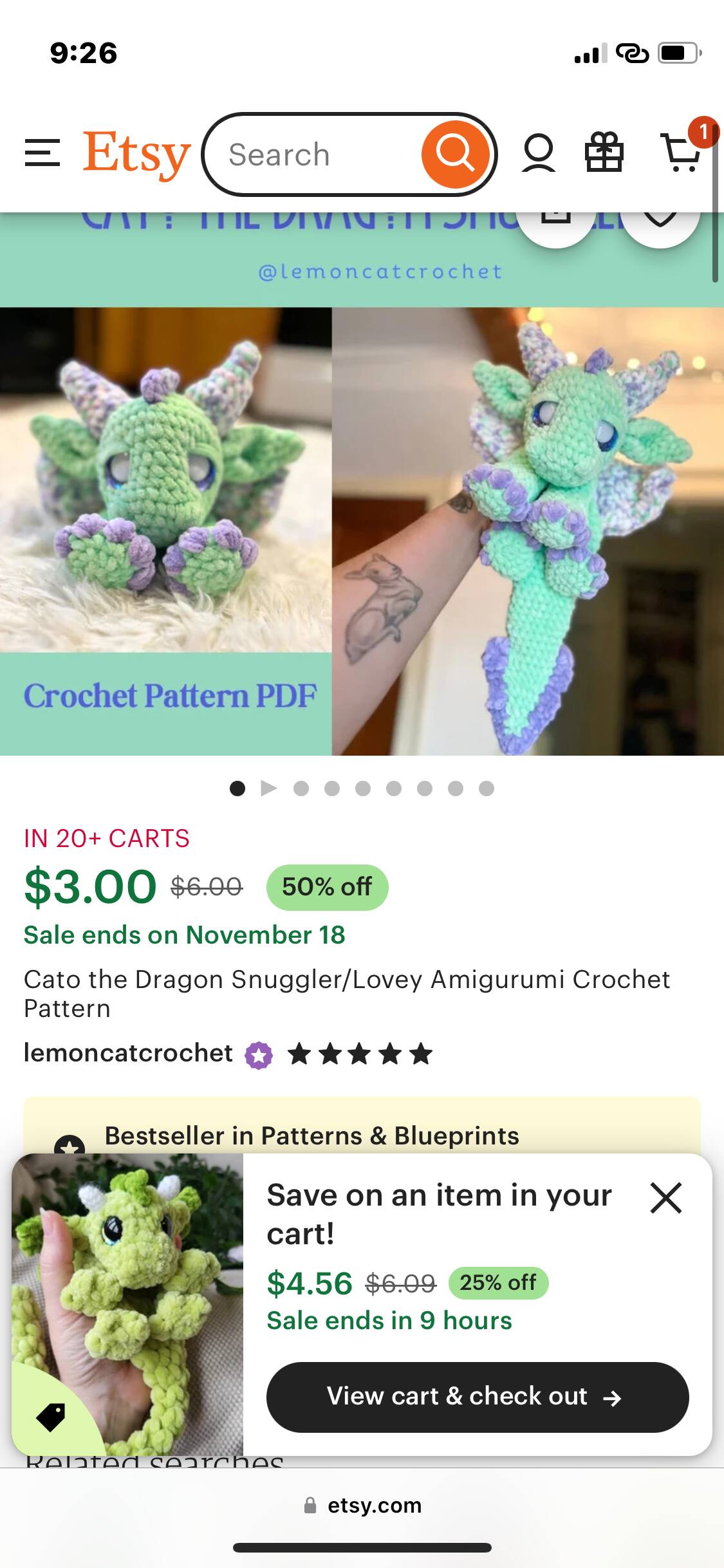
Task: Go to the Etsy home page
Action: coord(136,154)
